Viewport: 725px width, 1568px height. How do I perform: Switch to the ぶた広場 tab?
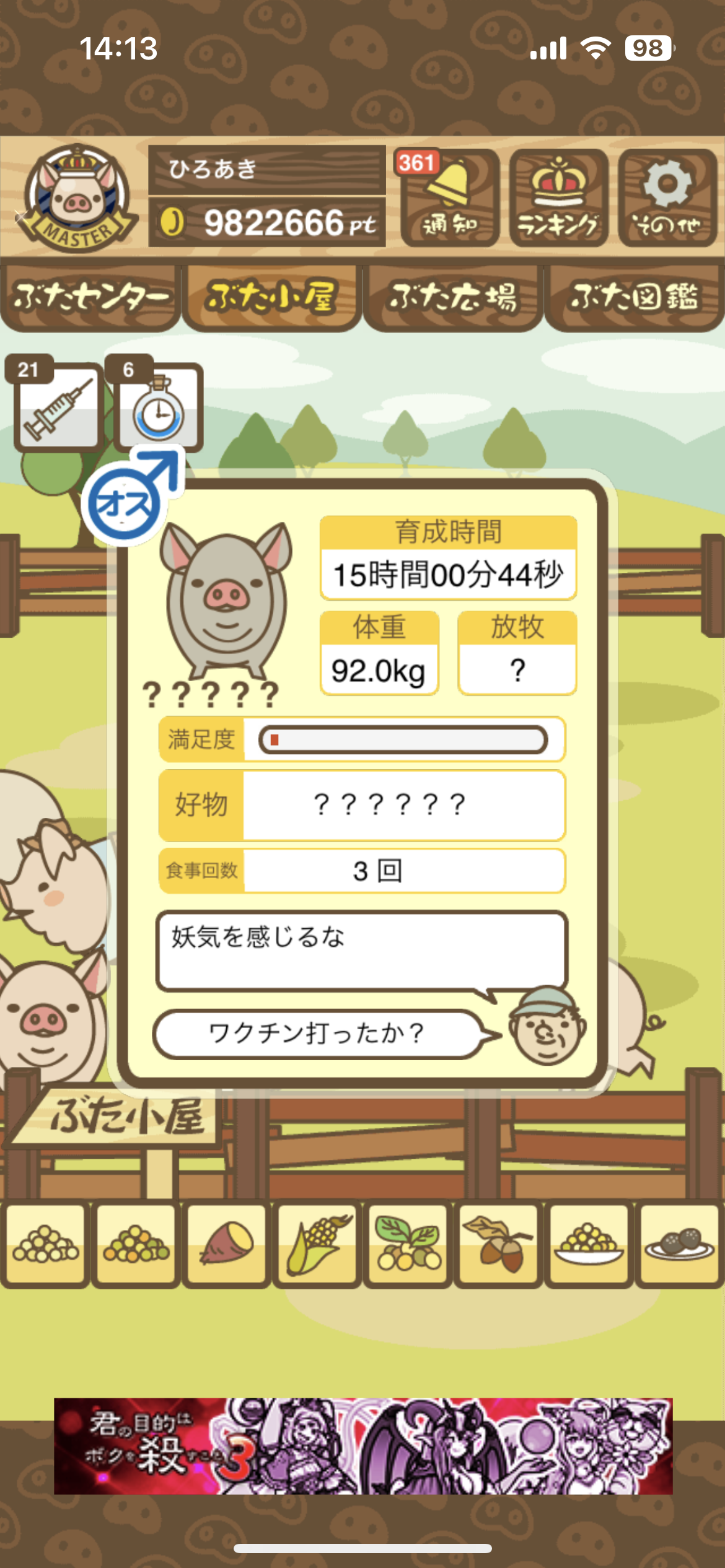pyautogui.click(x=453, y=298)
